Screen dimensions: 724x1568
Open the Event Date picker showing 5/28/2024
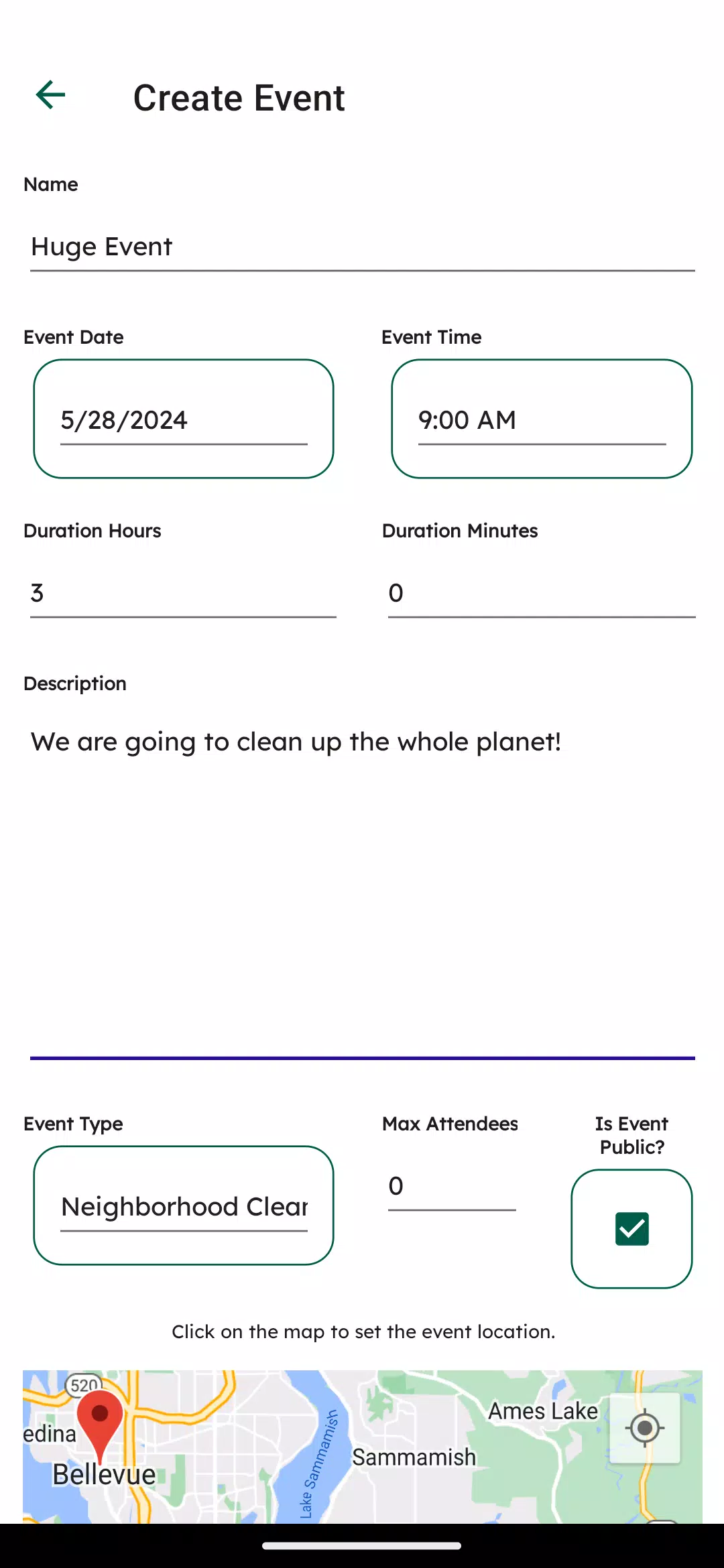point(183,419)
